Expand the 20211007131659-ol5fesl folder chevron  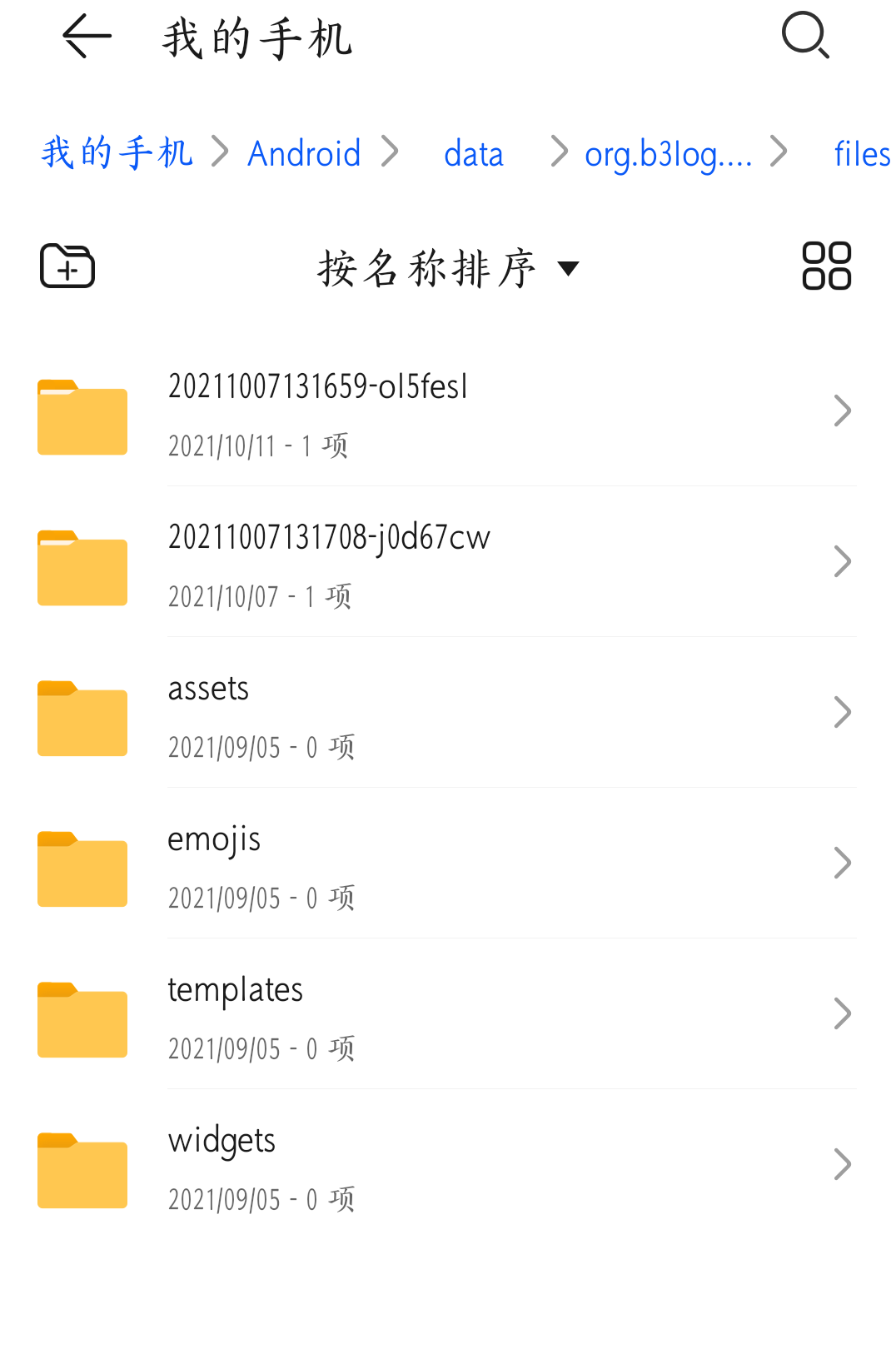[843, 411]
